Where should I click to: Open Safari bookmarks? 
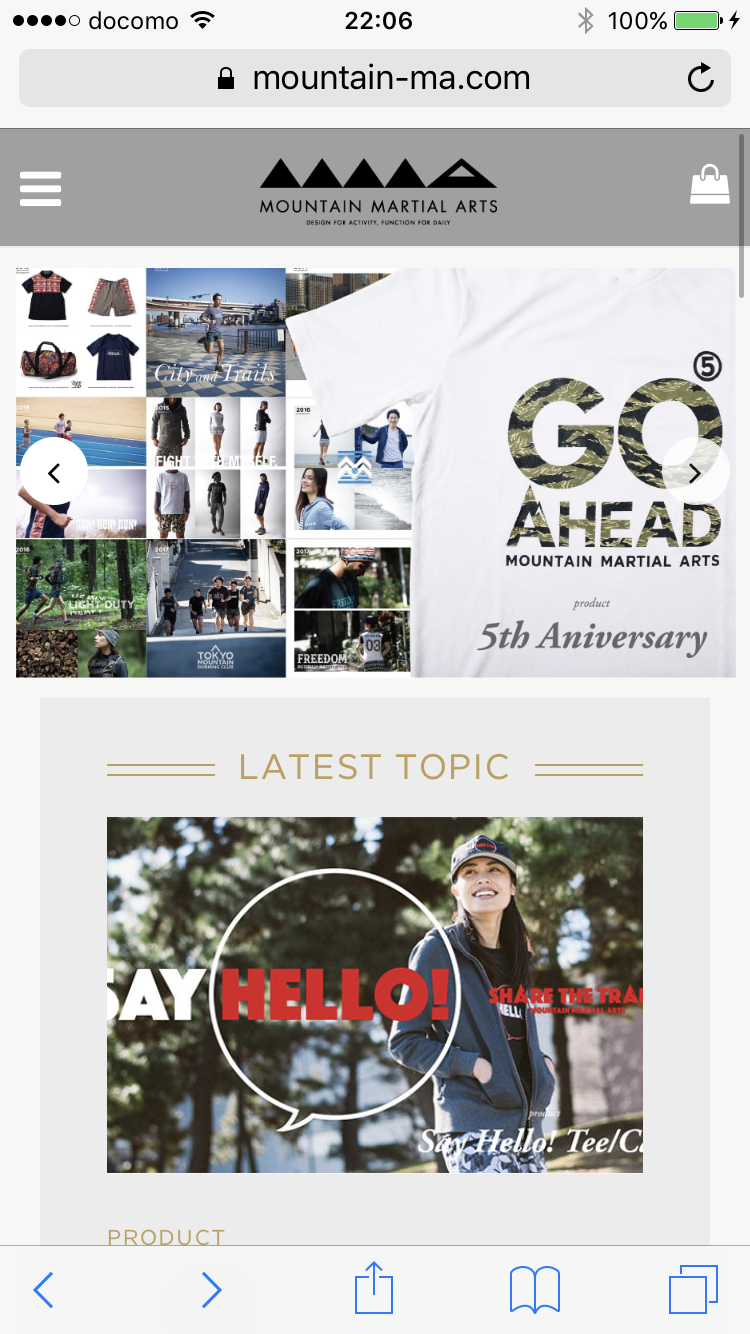coord(534,1290)
